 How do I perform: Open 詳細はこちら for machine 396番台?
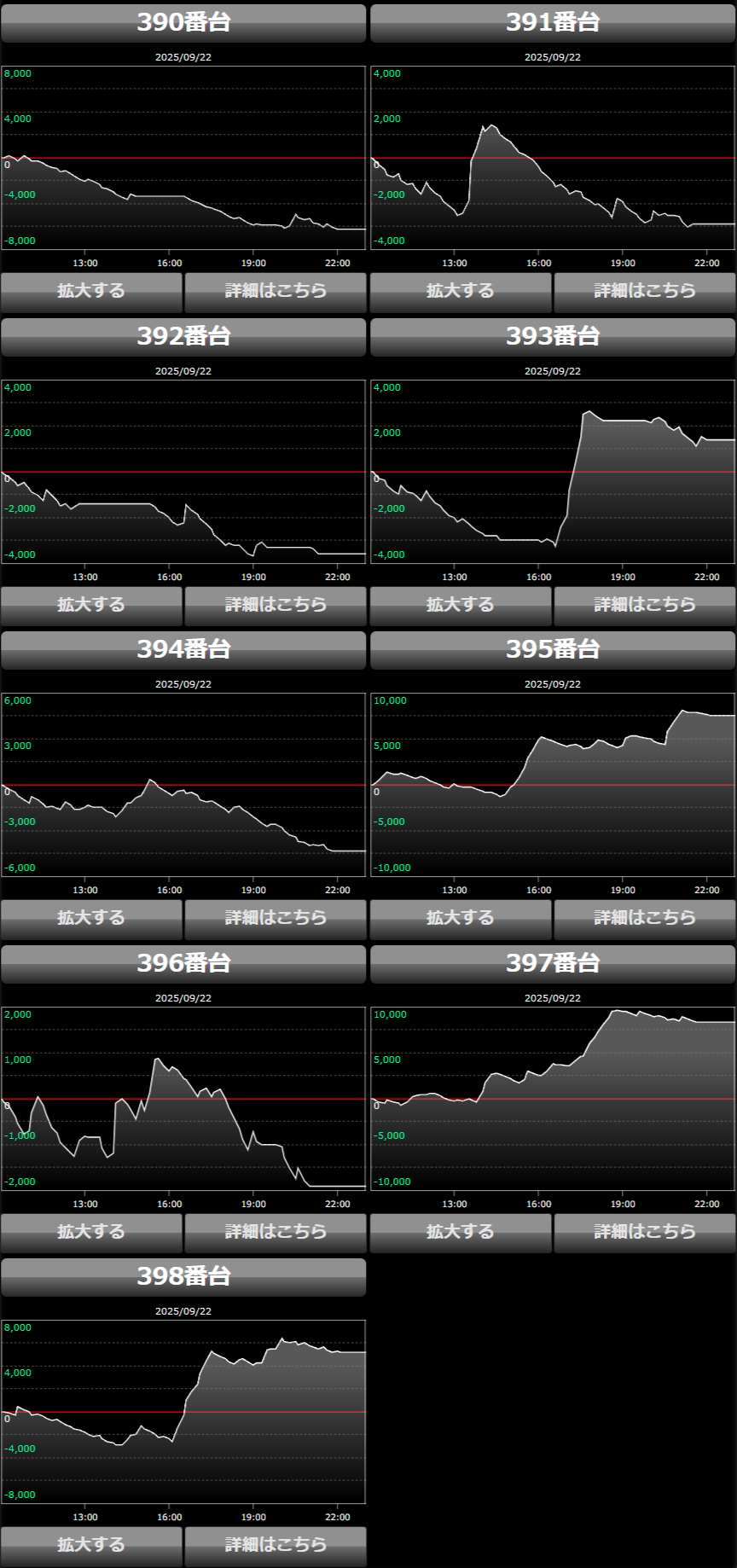(x=276, y=1233)
